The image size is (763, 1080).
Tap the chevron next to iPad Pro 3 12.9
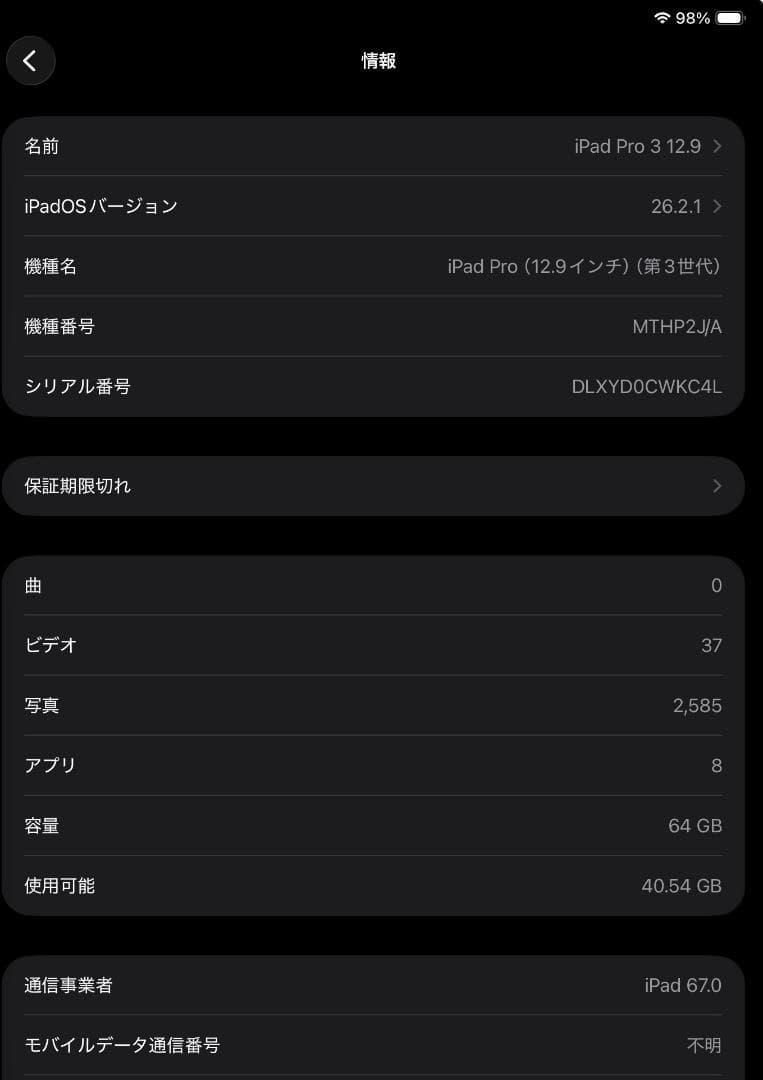pos(716,146)
